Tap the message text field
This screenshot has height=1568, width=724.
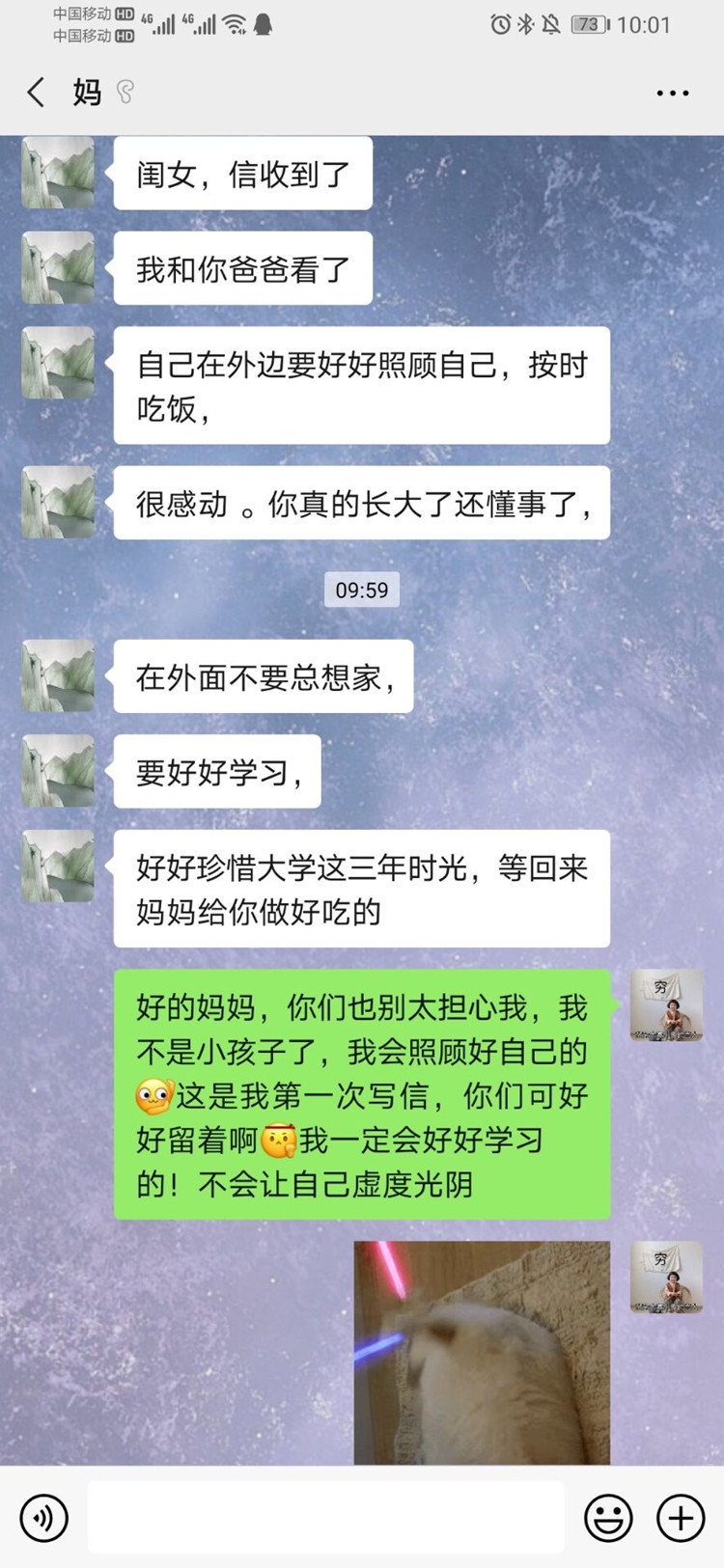click(x=325, y=1517)
